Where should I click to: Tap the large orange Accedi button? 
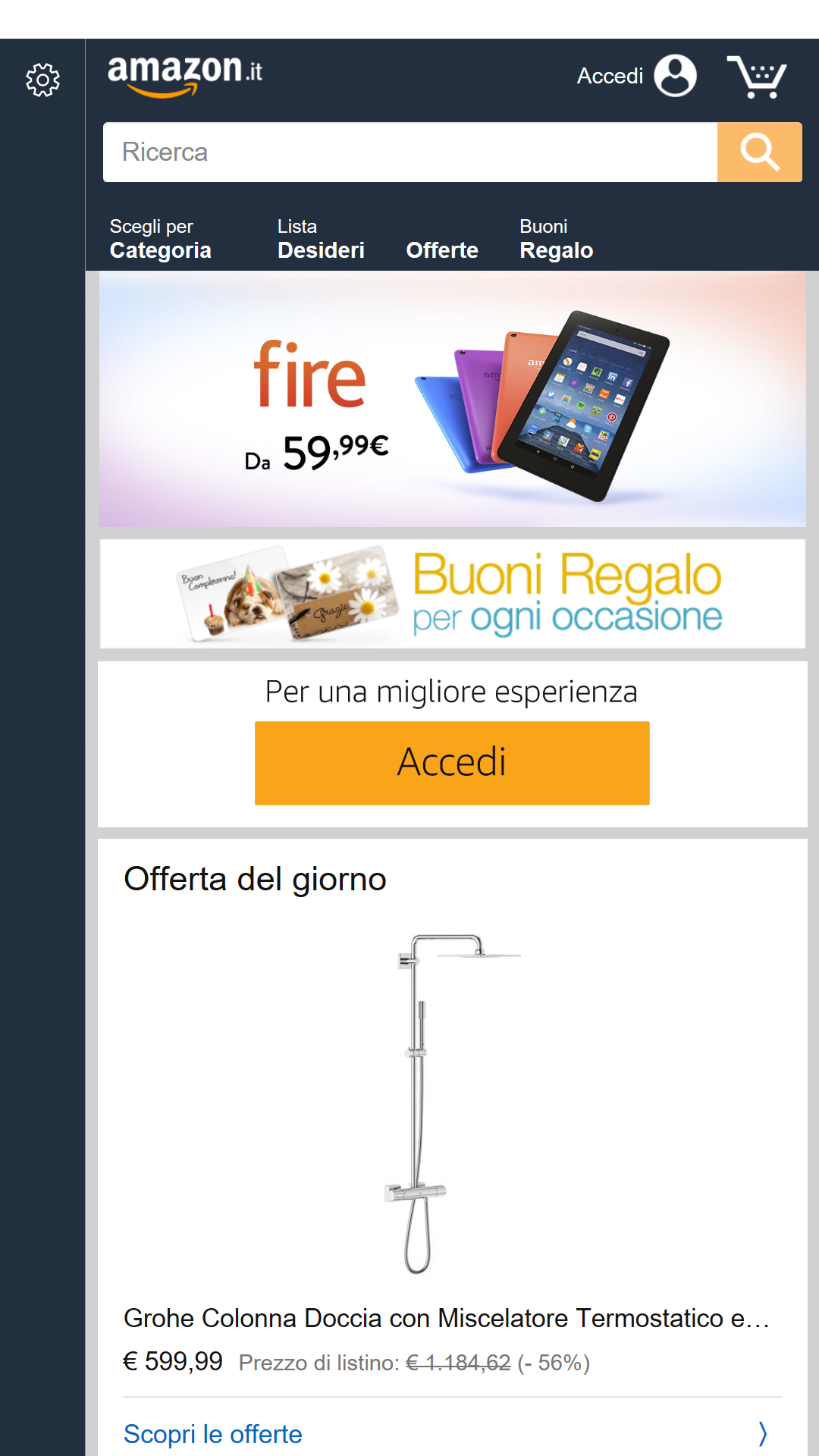click(452, 763)
